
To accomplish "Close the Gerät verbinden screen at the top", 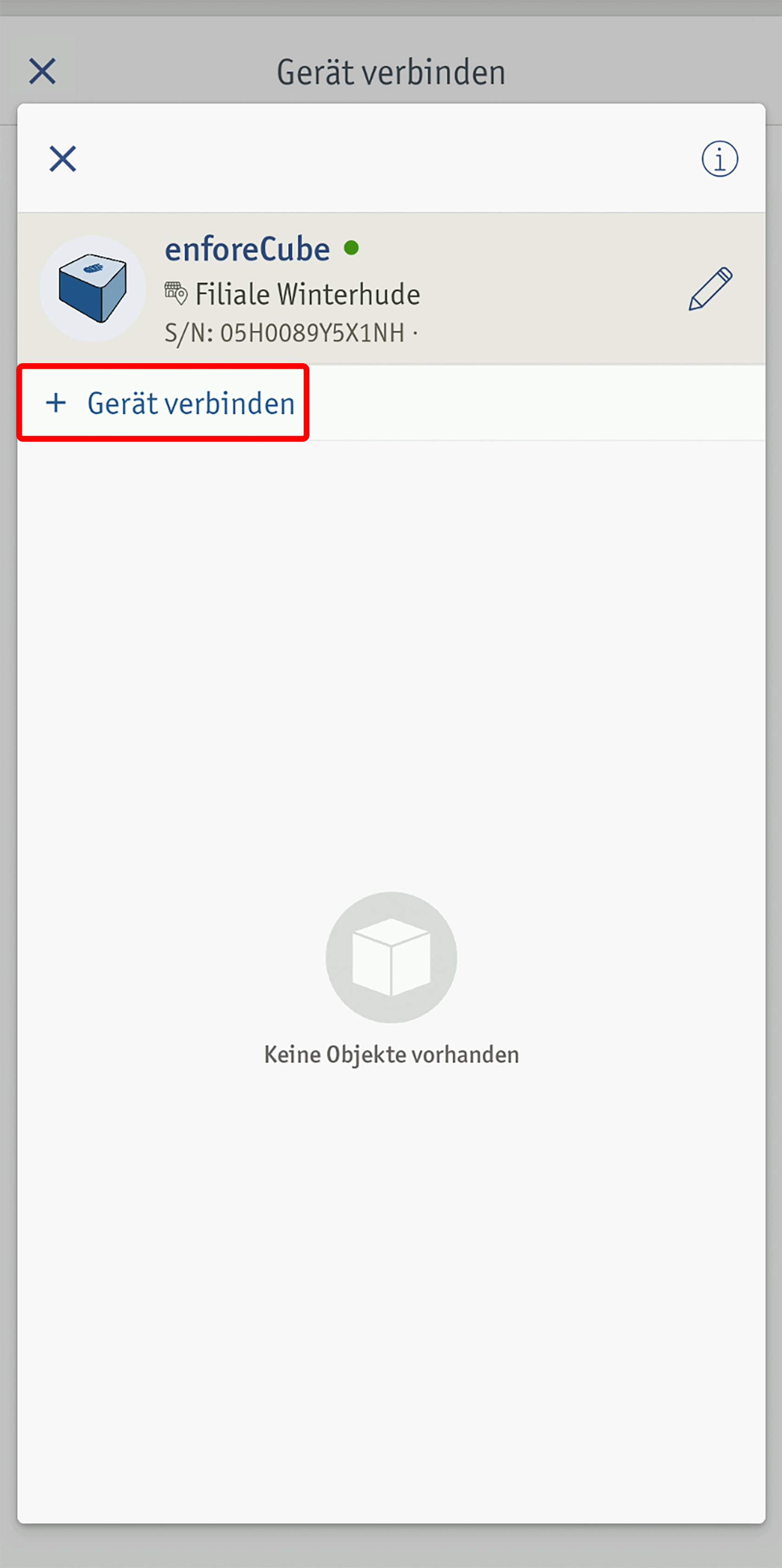I will [42, 71].
